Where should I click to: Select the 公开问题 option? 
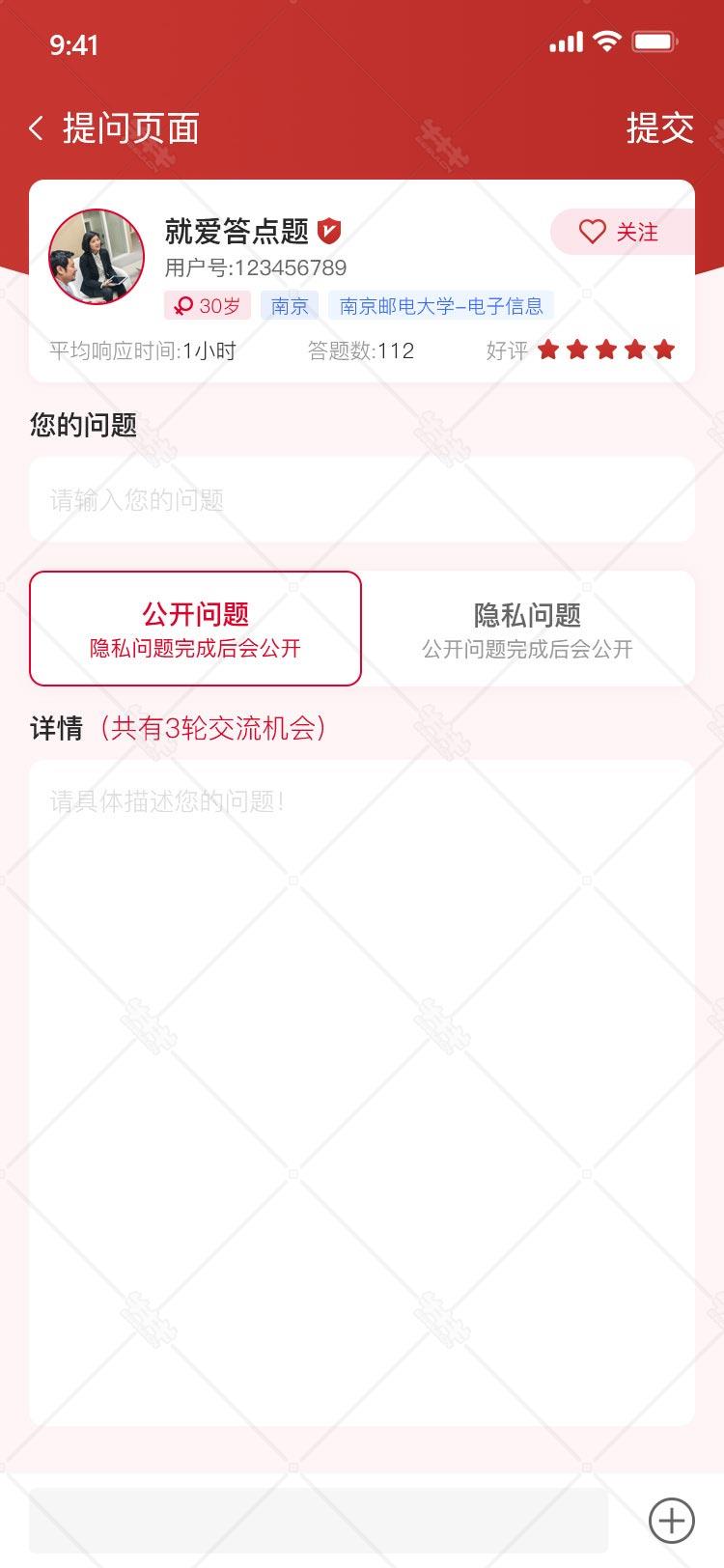tap(196, 629)
